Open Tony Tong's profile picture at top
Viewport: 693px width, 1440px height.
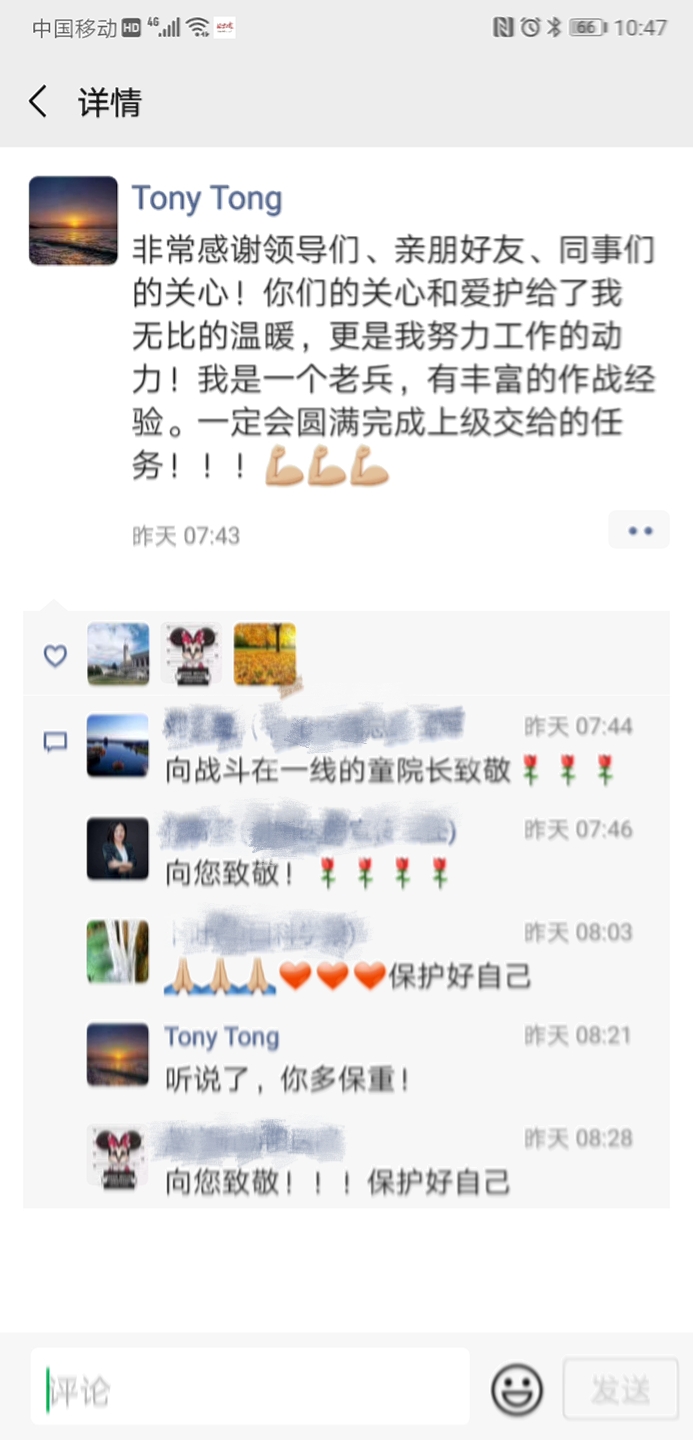(x=73, y=220)
